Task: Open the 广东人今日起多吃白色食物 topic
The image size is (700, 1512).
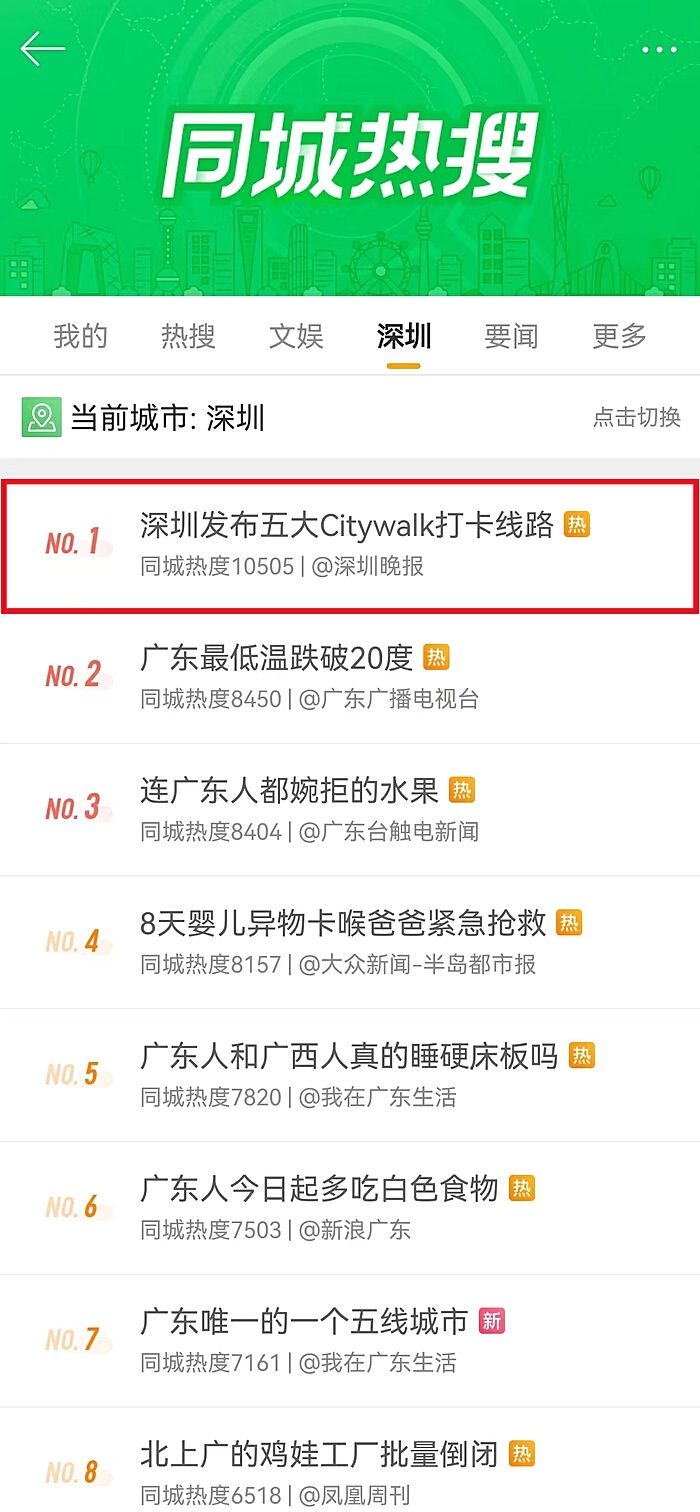Action: tap(319, 1189)
